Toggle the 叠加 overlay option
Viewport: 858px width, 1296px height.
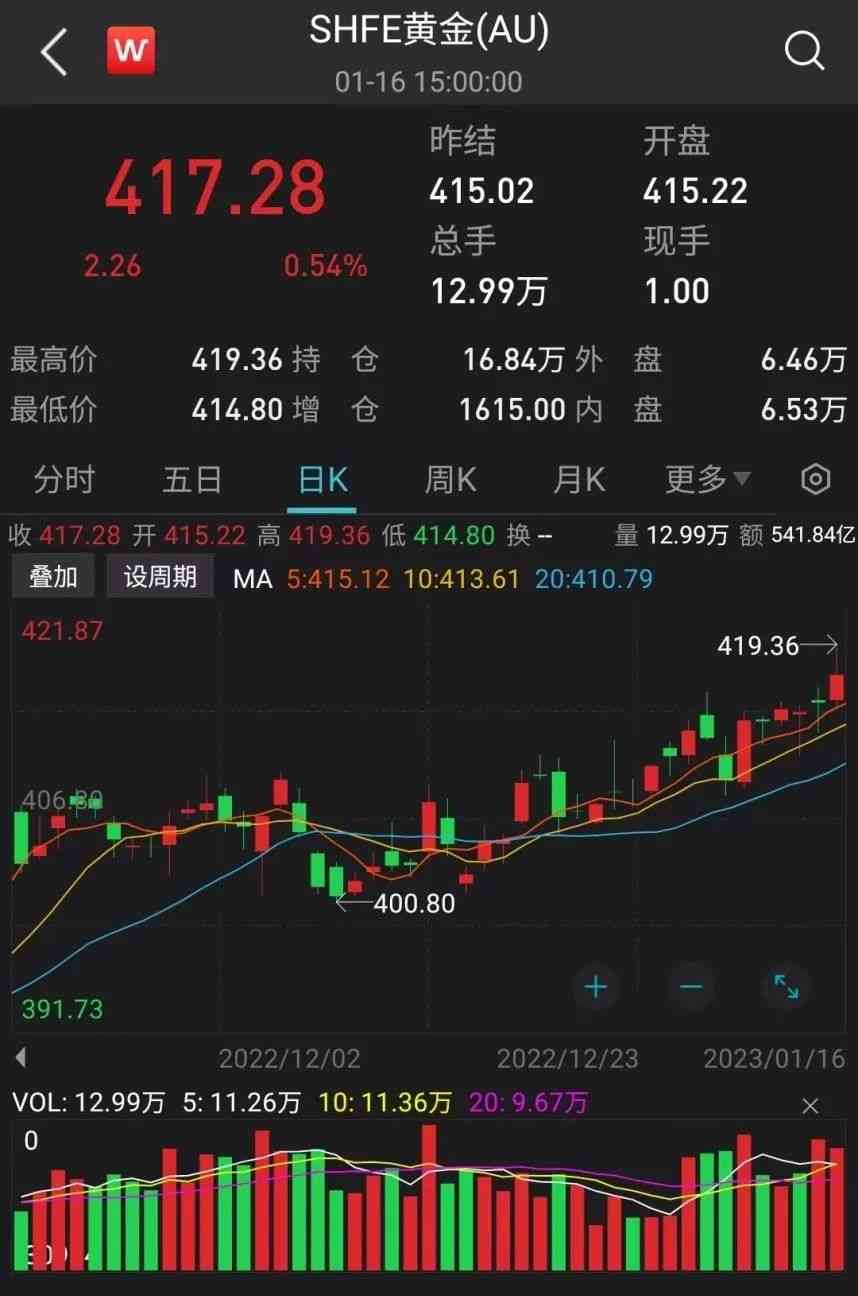[x=53, y=577]
